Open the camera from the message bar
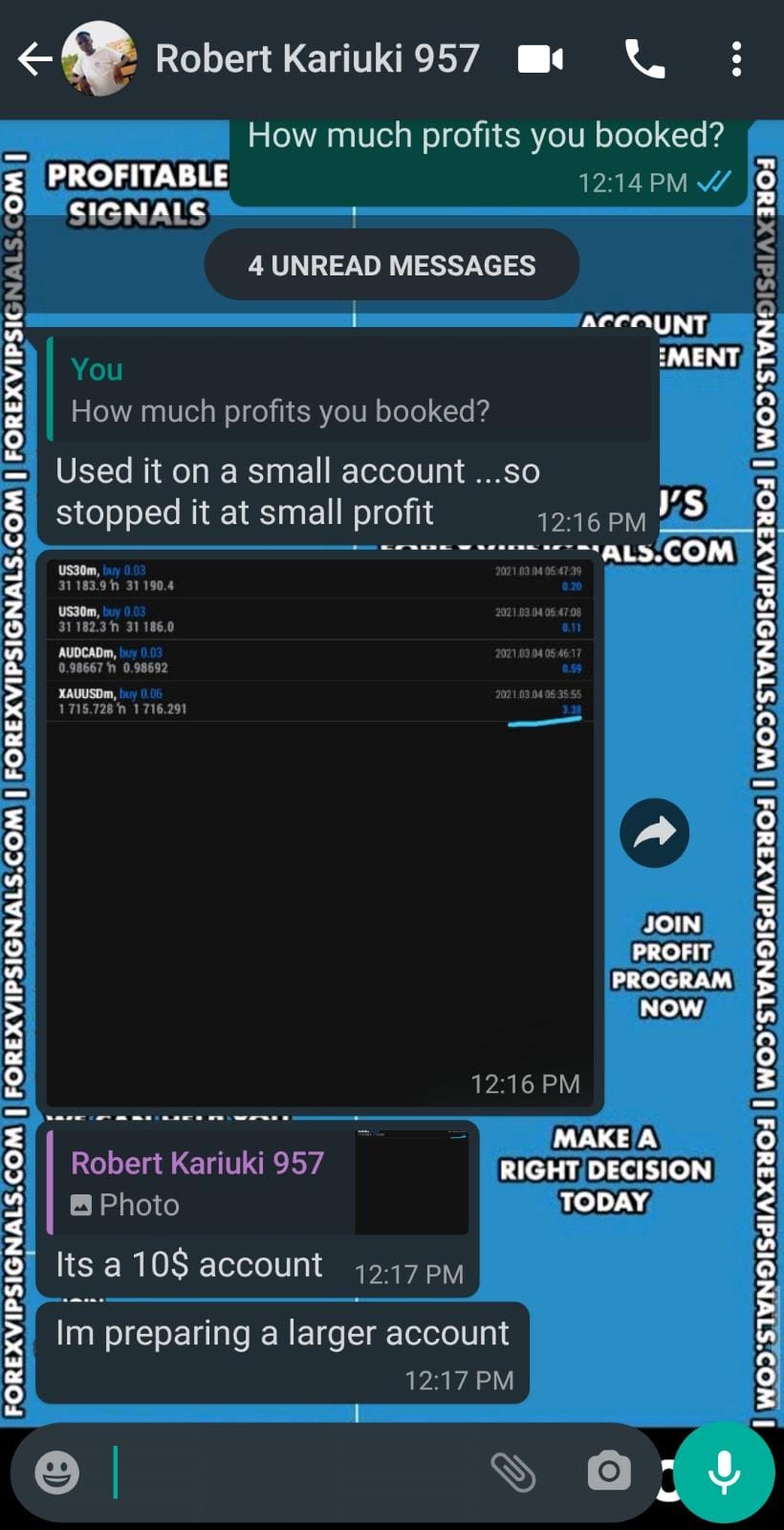Image resolution: width=784 pixels, height=1530 pixels. coord(609,1472)
